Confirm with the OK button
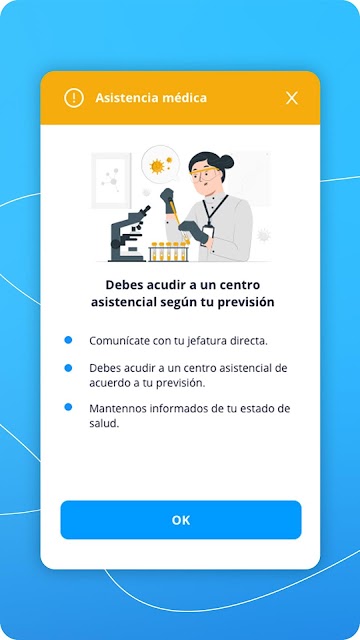This screenshot has height=640, width=360. [x=181, y=520]
